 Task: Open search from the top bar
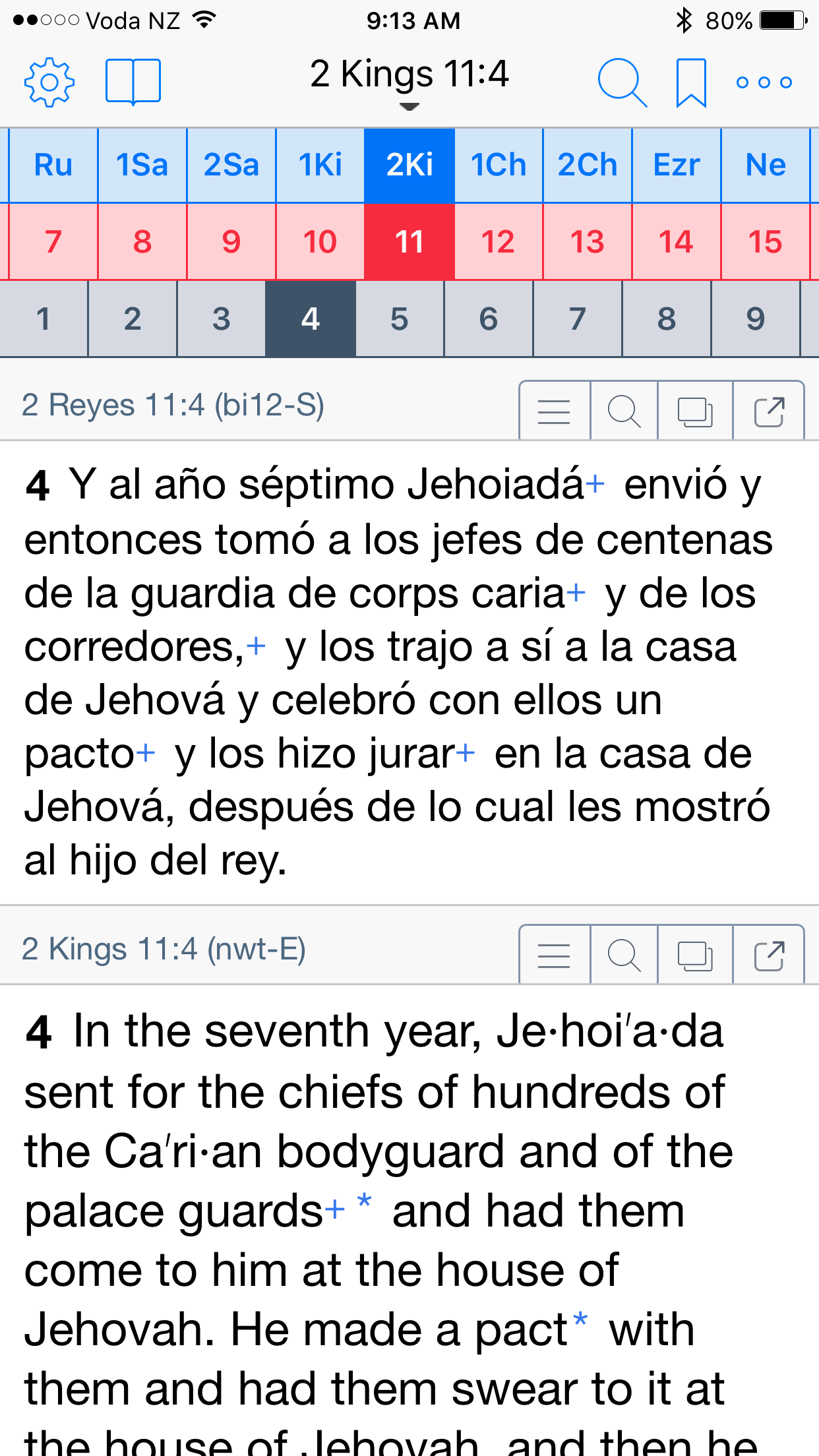tap(622, 82)
